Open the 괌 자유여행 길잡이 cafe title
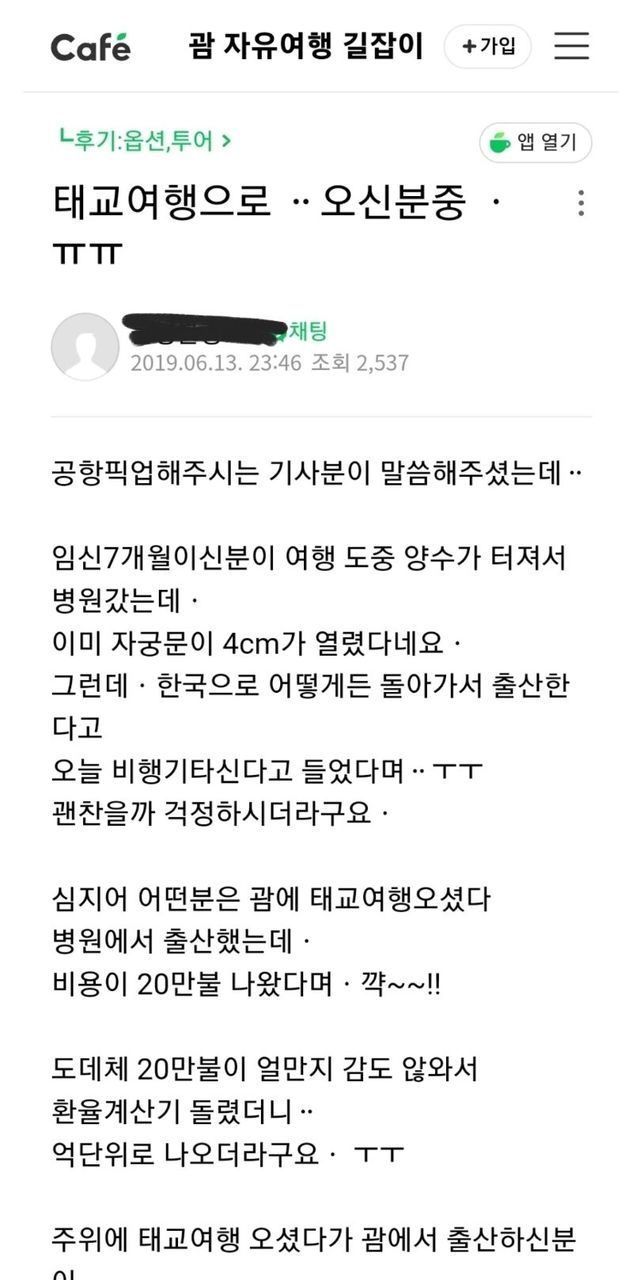Image resolution: width=640 pixels, height=1280 pixels. [x=306, y=46]
